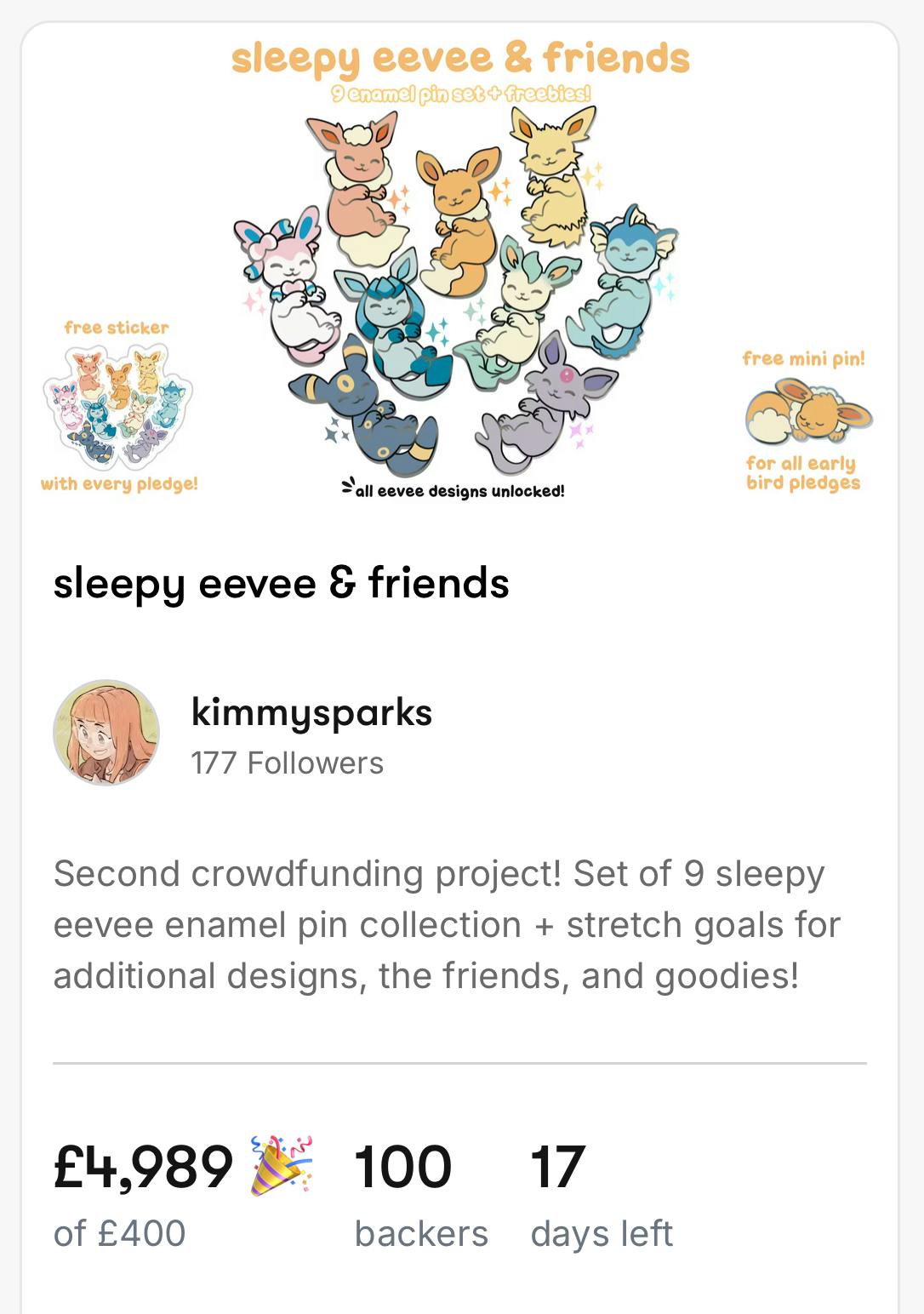Open kimmysparks' profile picture

click(106, 732)
